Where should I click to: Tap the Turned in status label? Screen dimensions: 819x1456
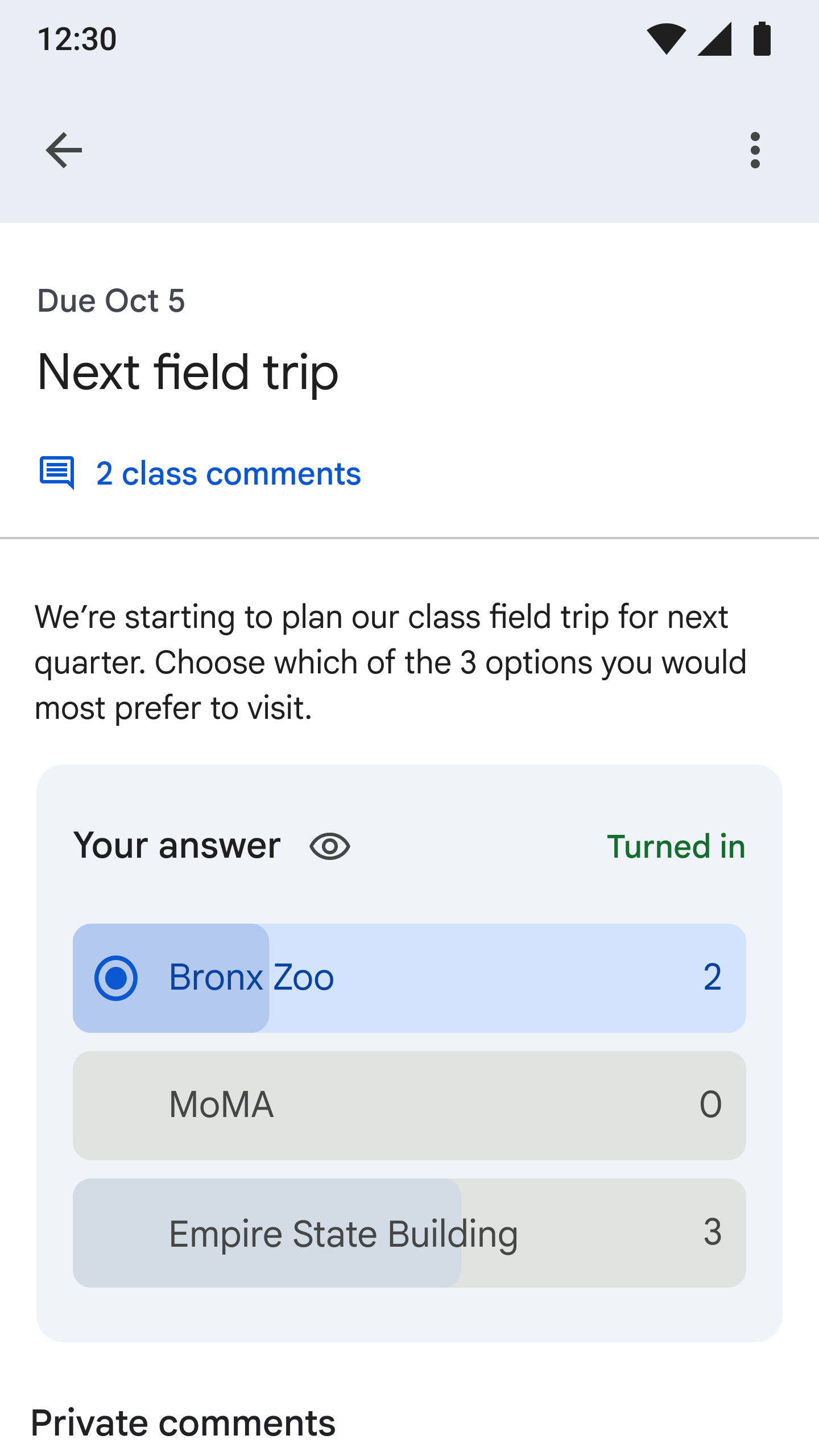click(676, 846)
